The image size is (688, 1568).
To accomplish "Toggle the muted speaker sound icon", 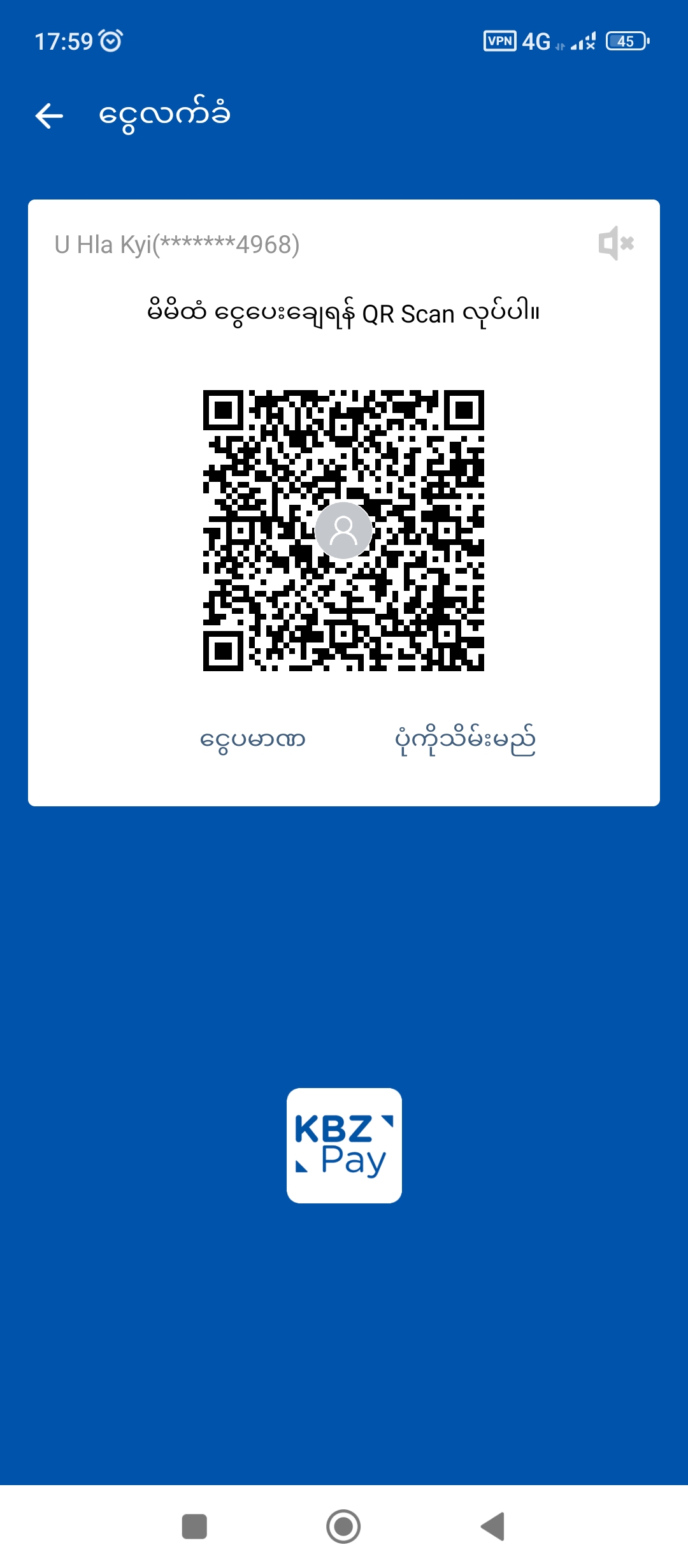I will pos(615,243).
